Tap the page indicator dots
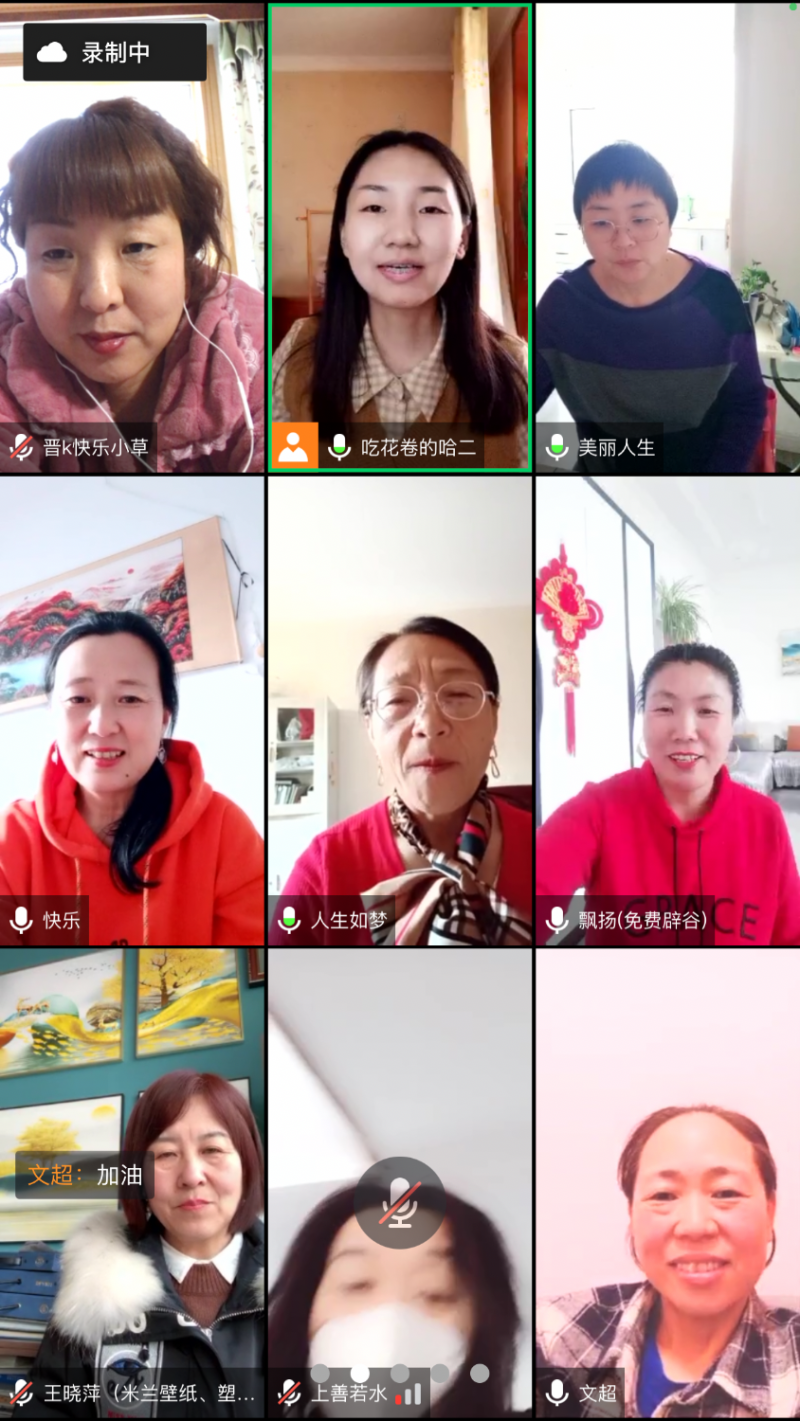Viewport: 800px width, 1421px height. tap(400, 1373)
